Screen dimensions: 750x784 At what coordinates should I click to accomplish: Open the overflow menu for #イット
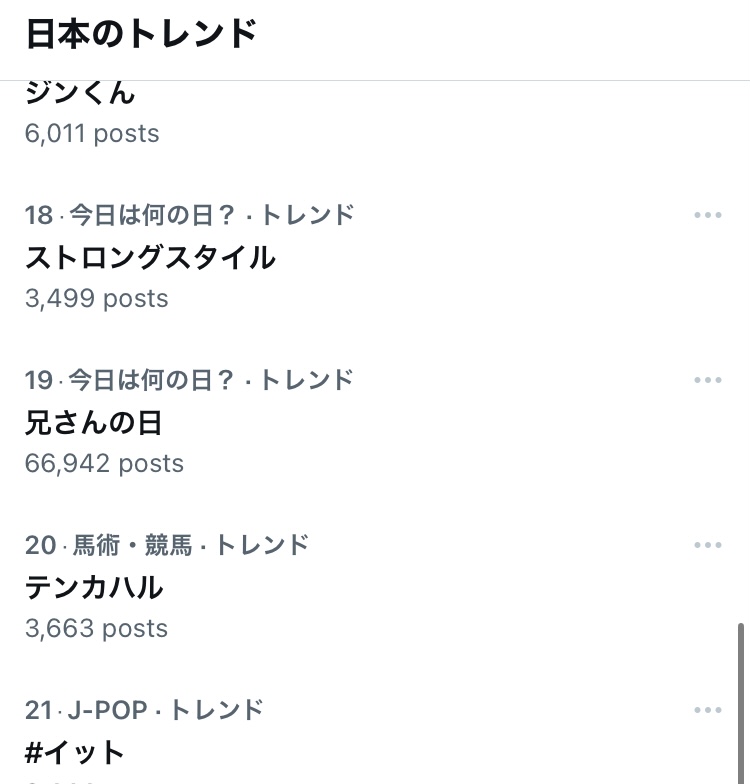tap(707, 710)
